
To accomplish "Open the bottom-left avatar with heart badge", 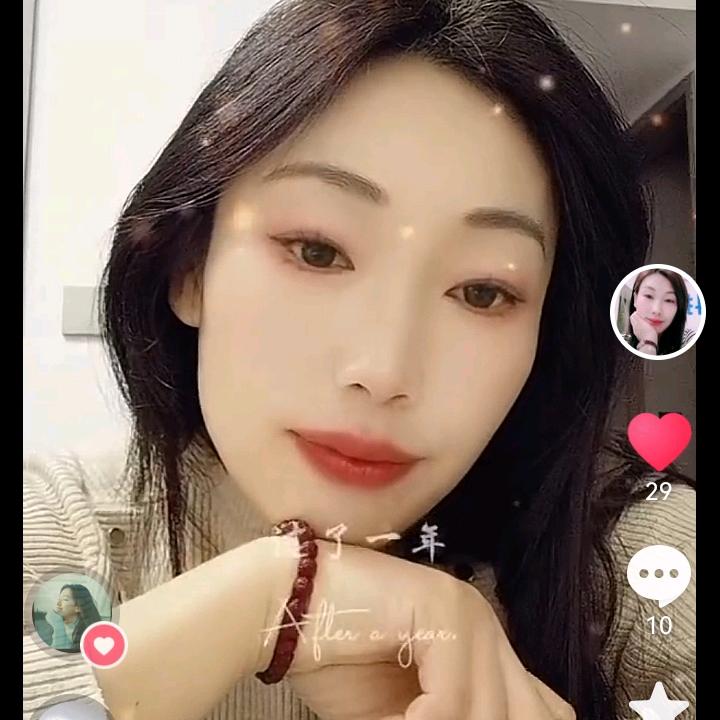I will coord(72,613).
